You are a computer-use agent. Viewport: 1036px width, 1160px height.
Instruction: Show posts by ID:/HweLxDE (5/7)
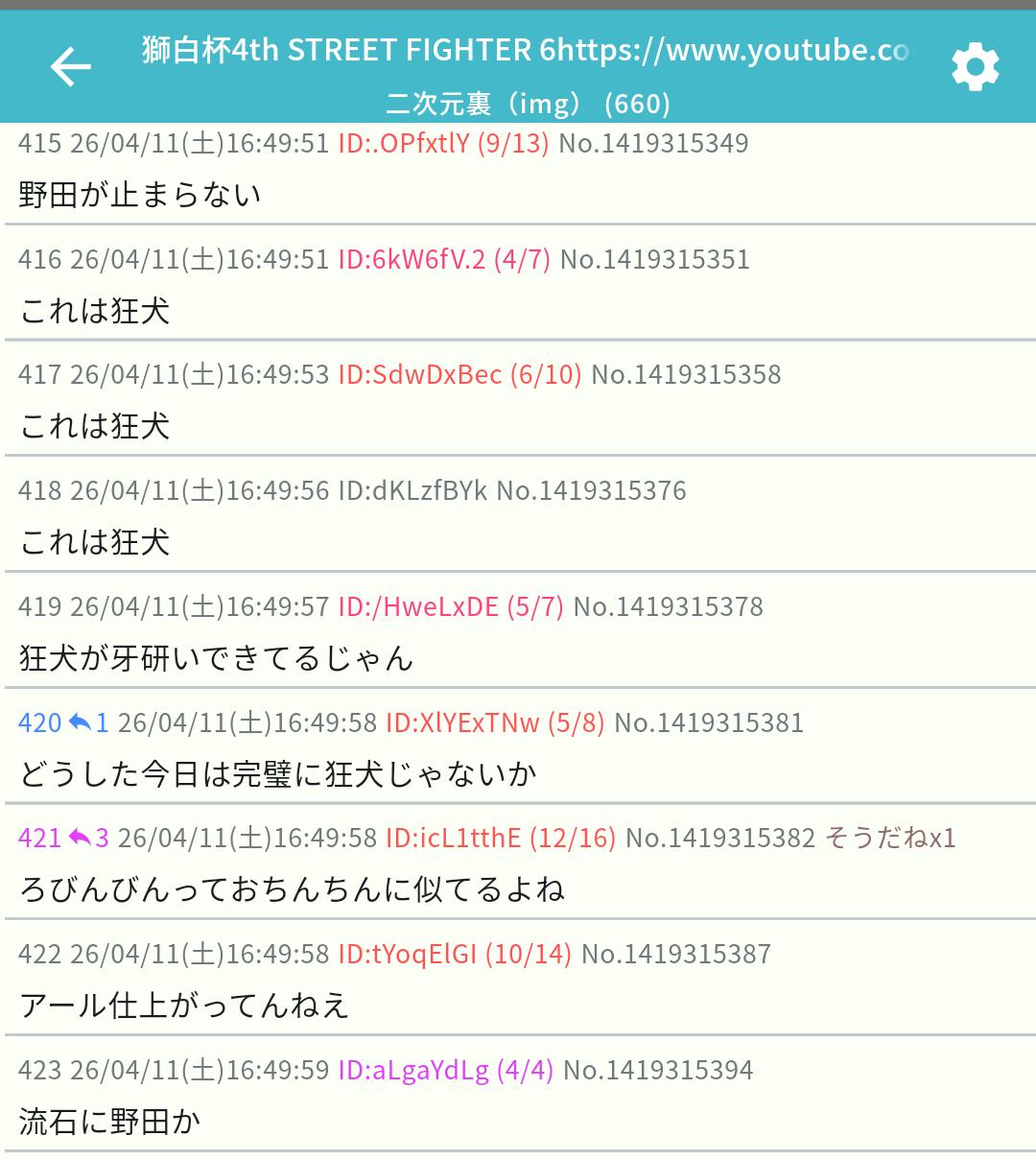[451, 606]
